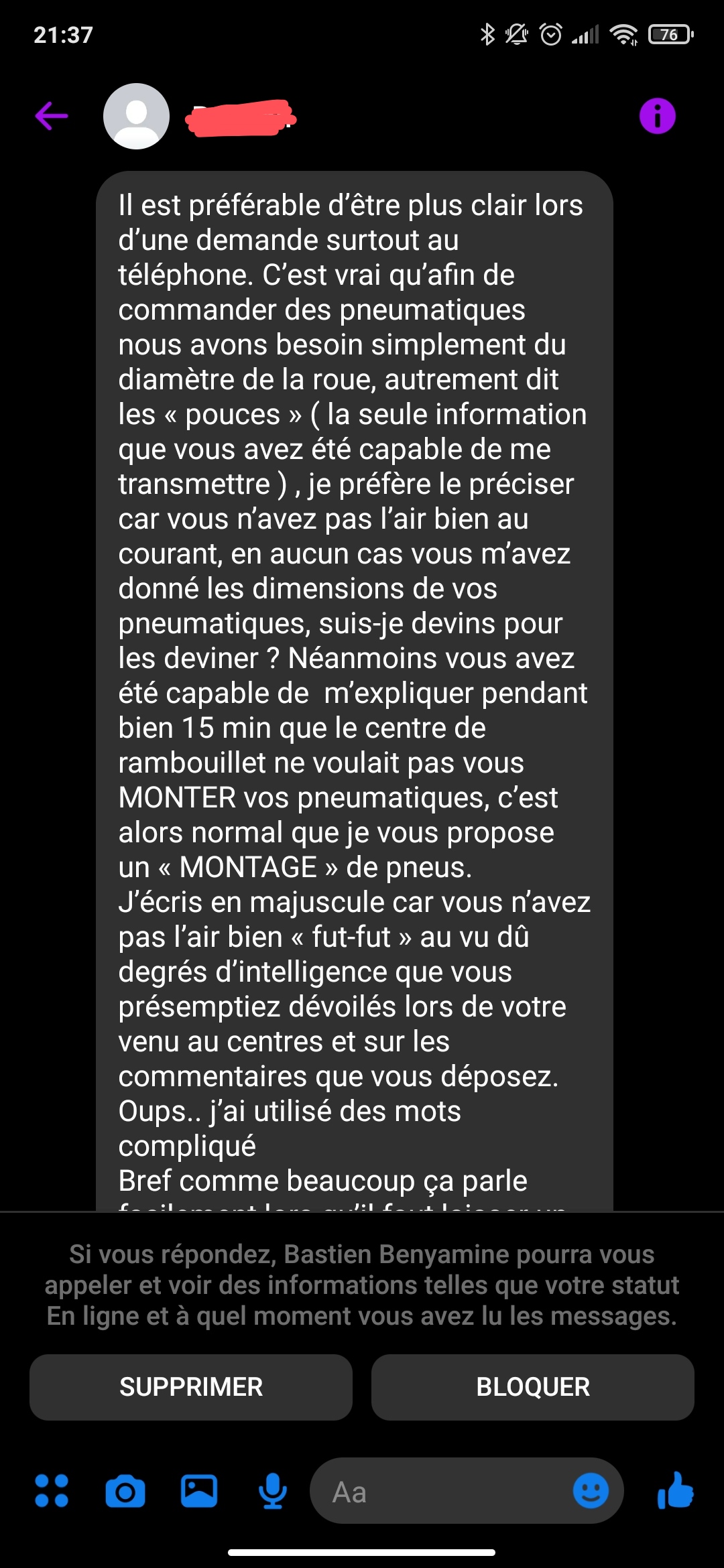Tap BLOQUER to block this sender
Image resolution: width=724 pixels, height=1568 pixels.
(533, 1387)
